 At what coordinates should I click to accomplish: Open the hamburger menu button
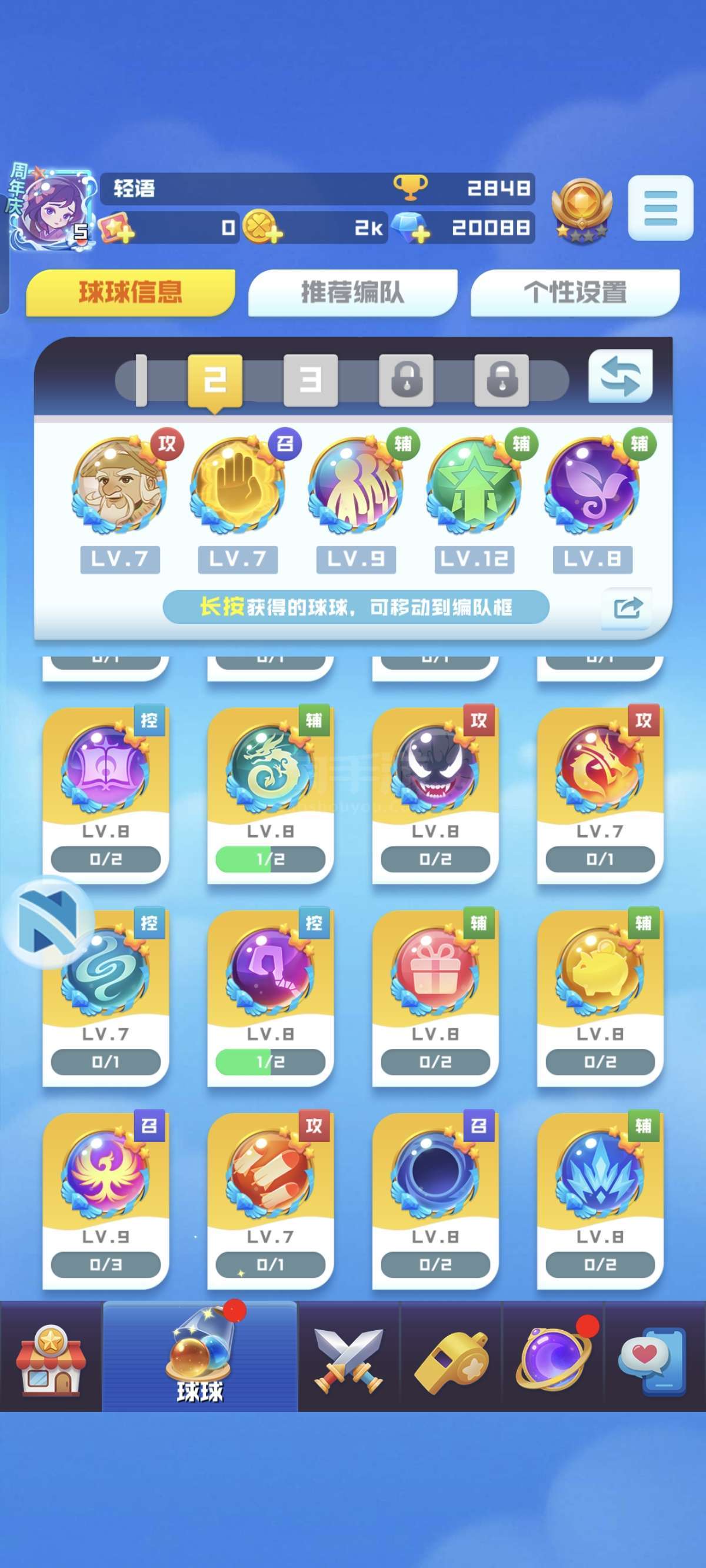click(x=660, y=208)
